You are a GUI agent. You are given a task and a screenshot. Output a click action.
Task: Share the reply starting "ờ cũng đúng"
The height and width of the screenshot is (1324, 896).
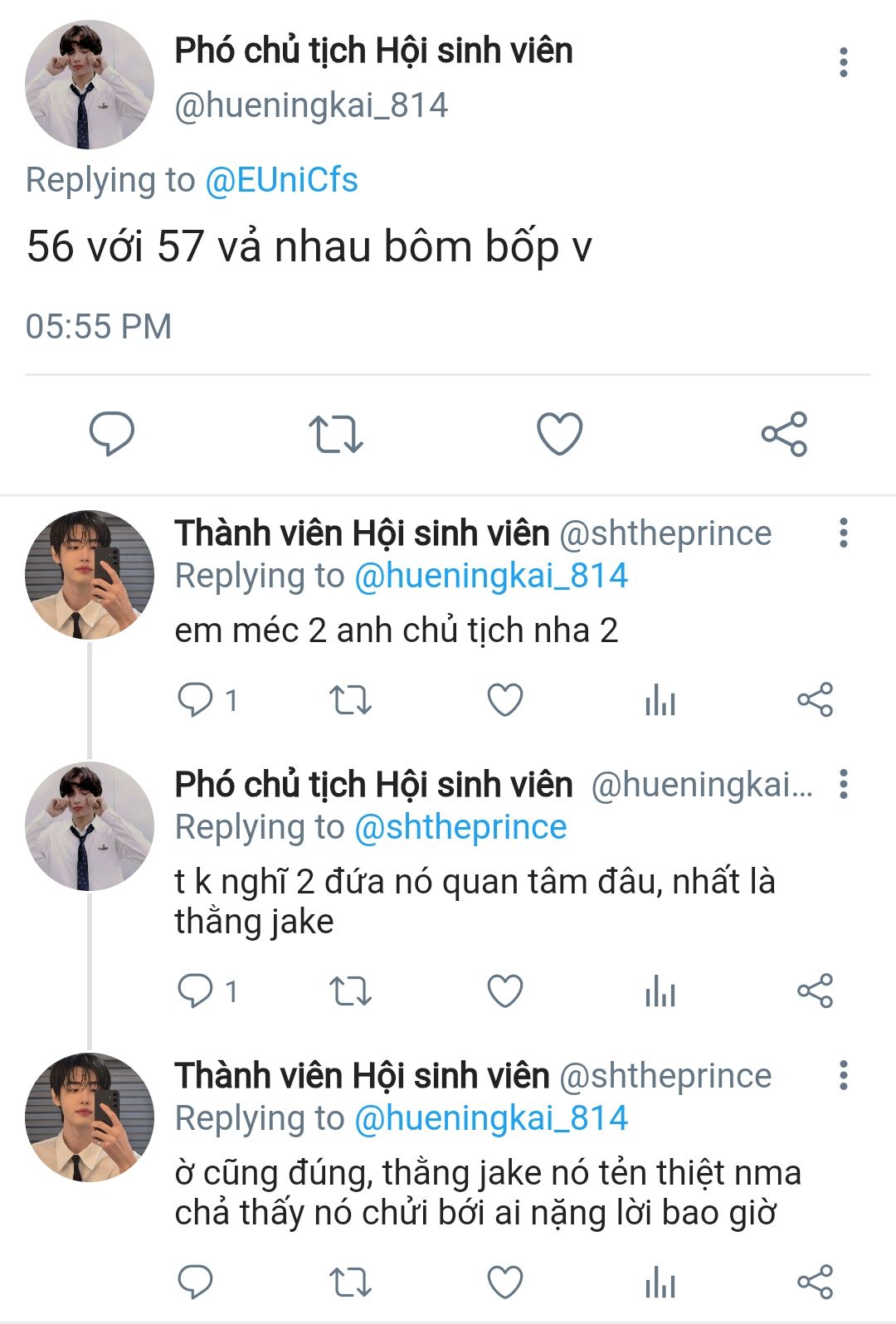815,1282
